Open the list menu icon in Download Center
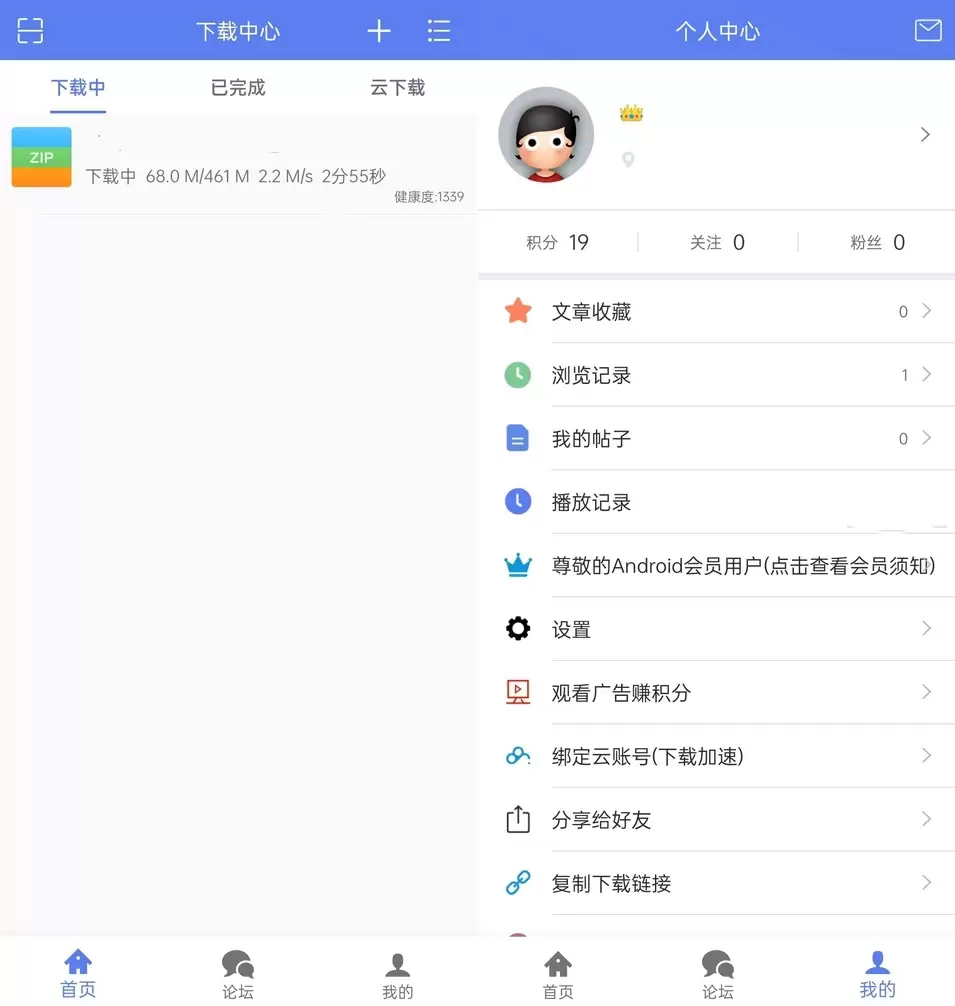 coord(439,31)
